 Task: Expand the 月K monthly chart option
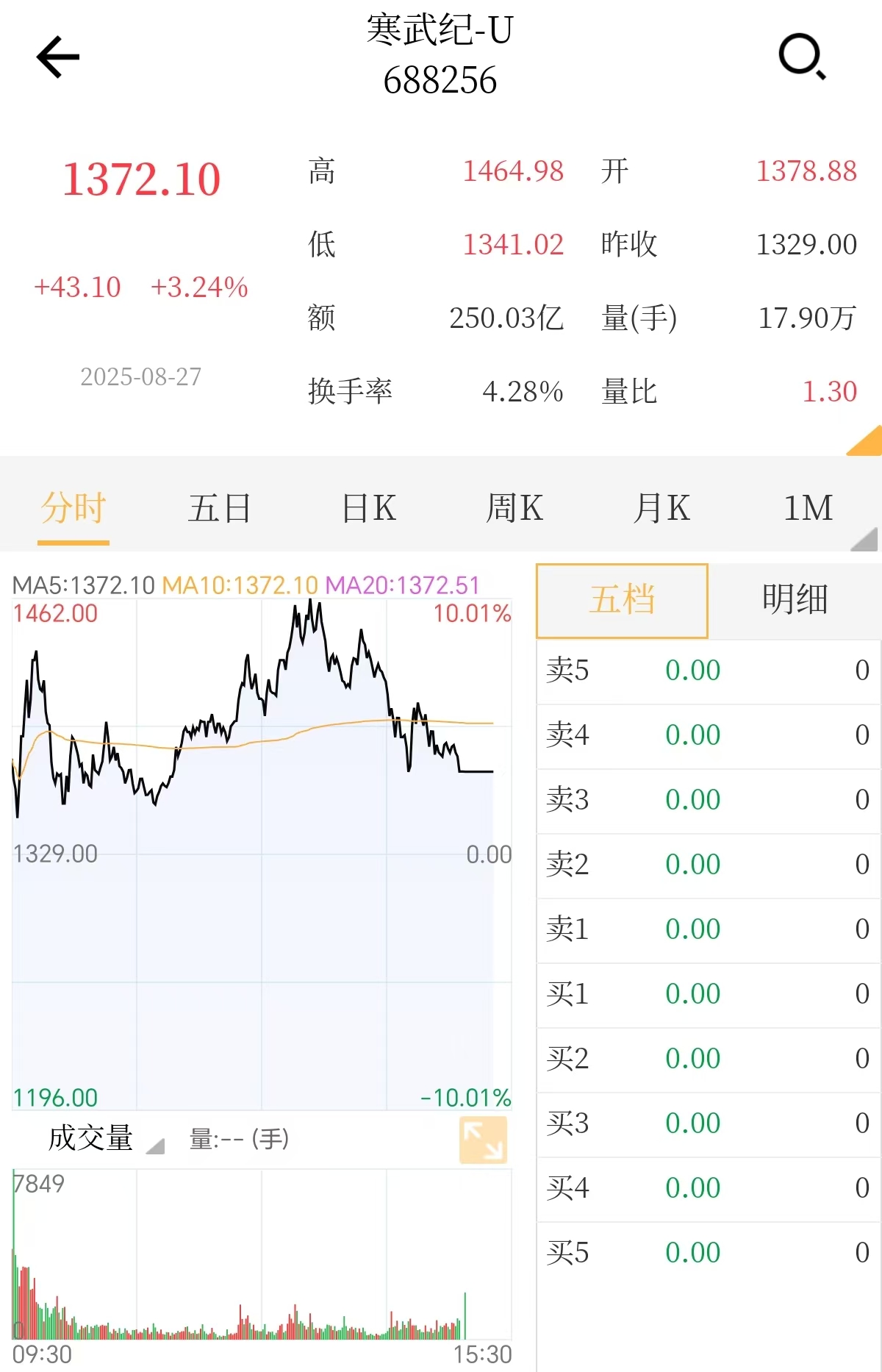[661, 507]
